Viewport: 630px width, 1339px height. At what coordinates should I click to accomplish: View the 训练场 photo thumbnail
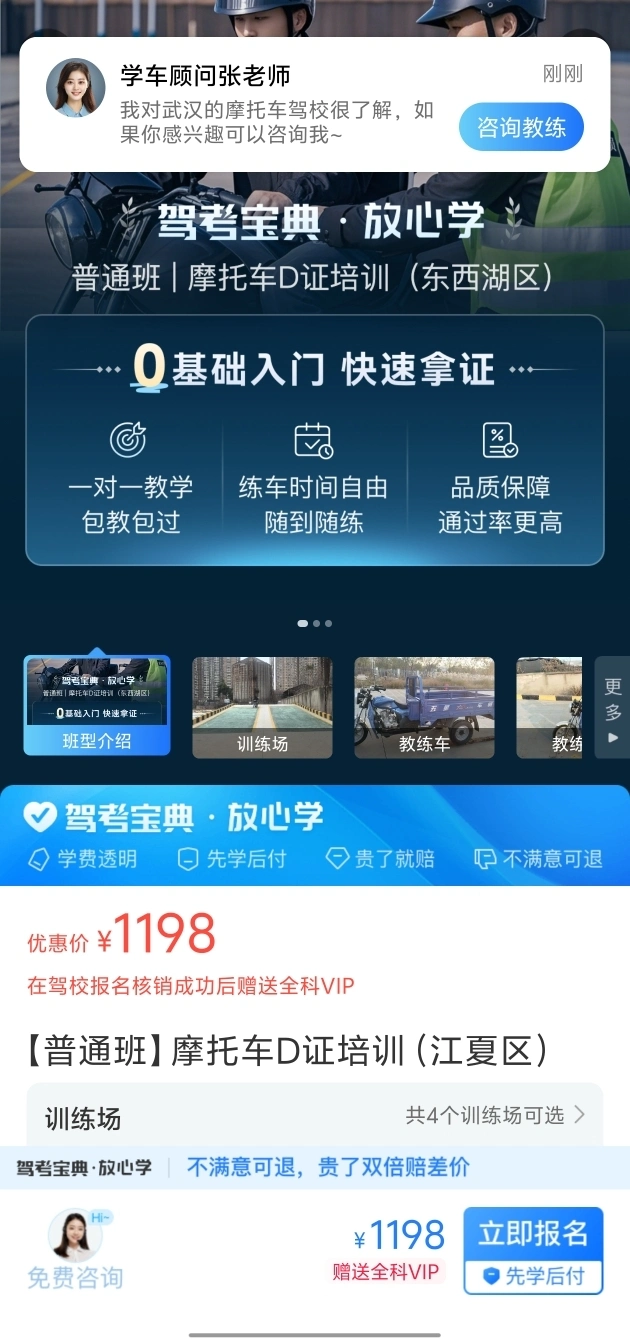coord(262,707)
